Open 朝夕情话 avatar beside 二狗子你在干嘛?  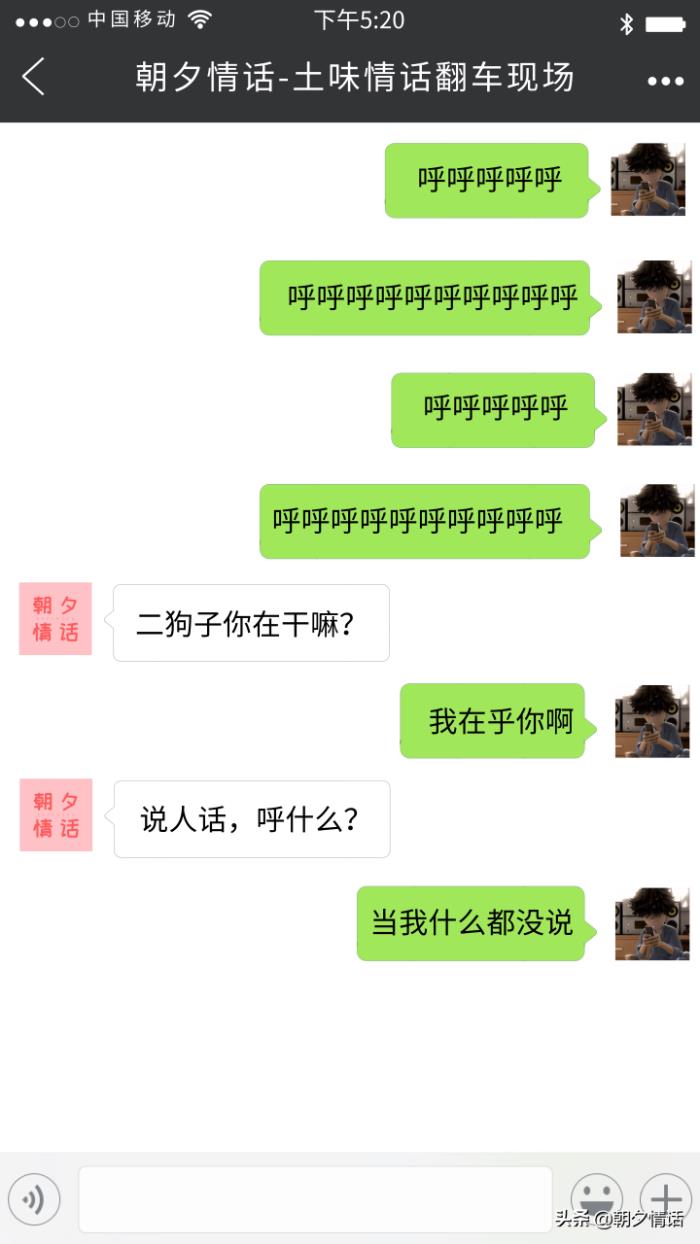point(56,619)
